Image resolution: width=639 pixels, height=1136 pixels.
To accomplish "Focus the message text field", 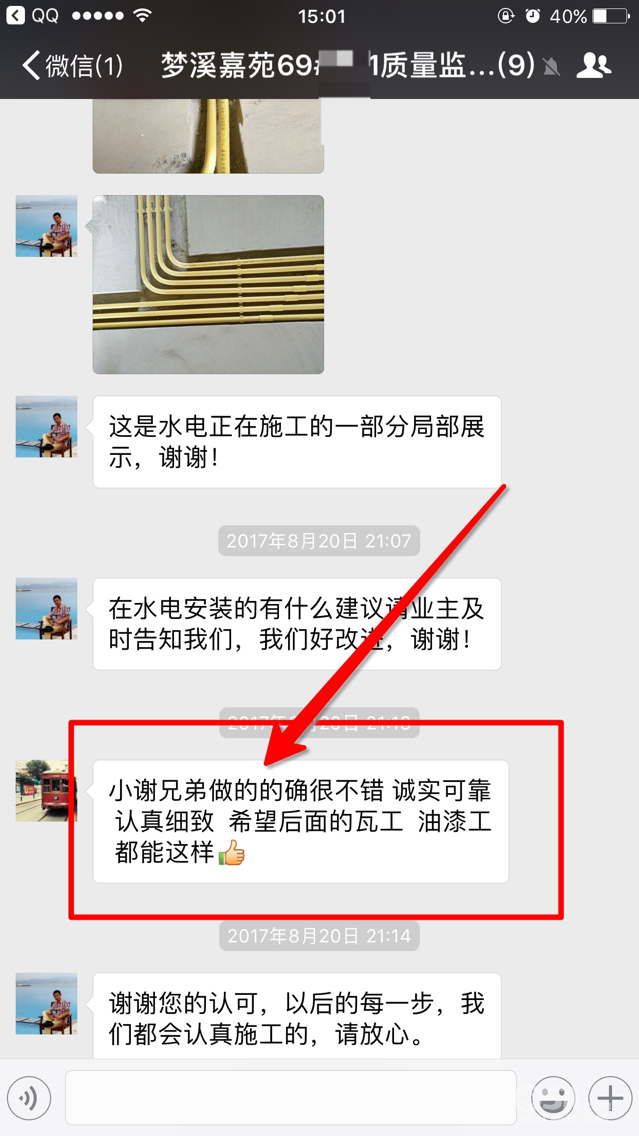I will tap(290, 1098).
